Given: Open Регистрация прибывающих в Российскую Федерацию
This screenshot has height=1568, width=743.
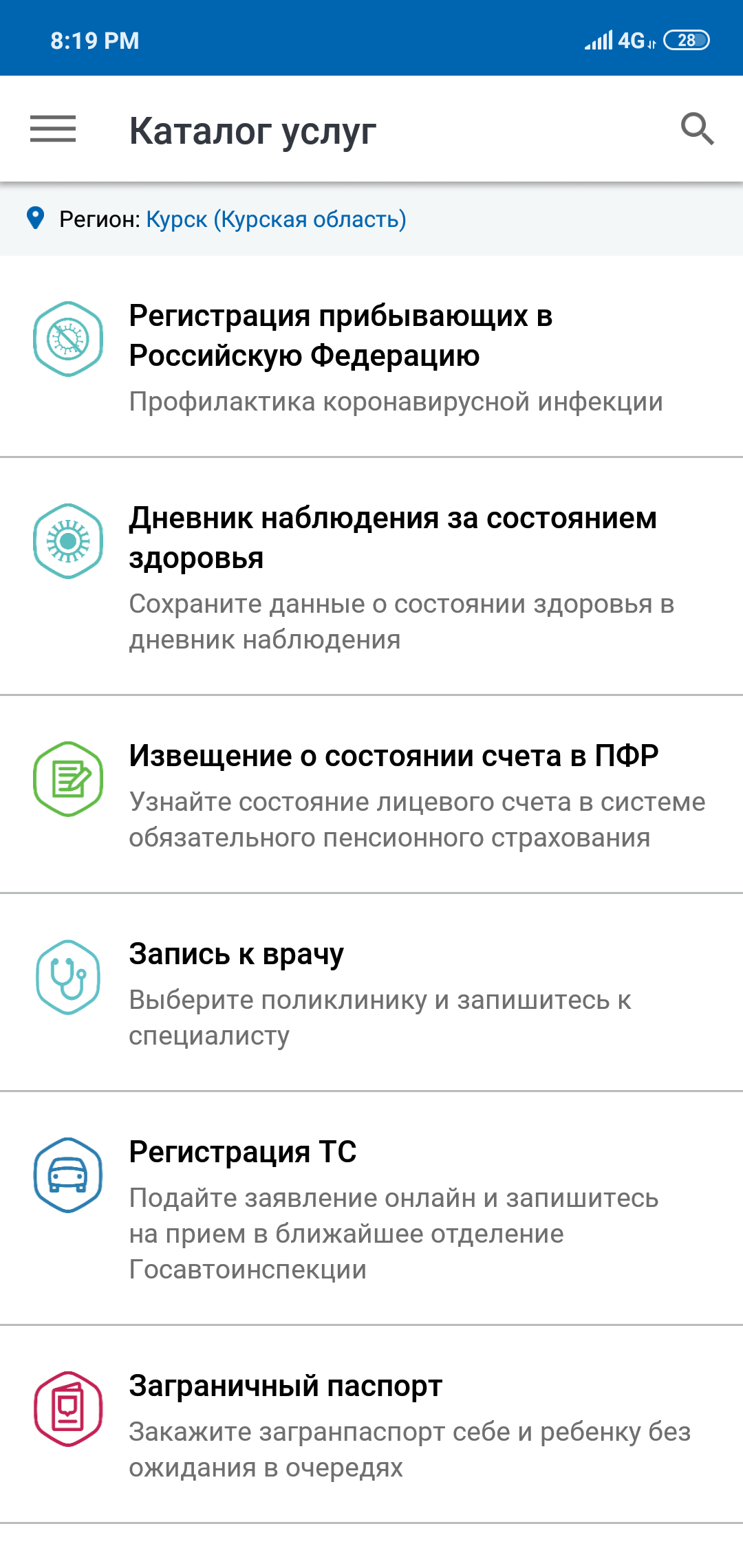Looking at the screenshot, I should [371, 356].
